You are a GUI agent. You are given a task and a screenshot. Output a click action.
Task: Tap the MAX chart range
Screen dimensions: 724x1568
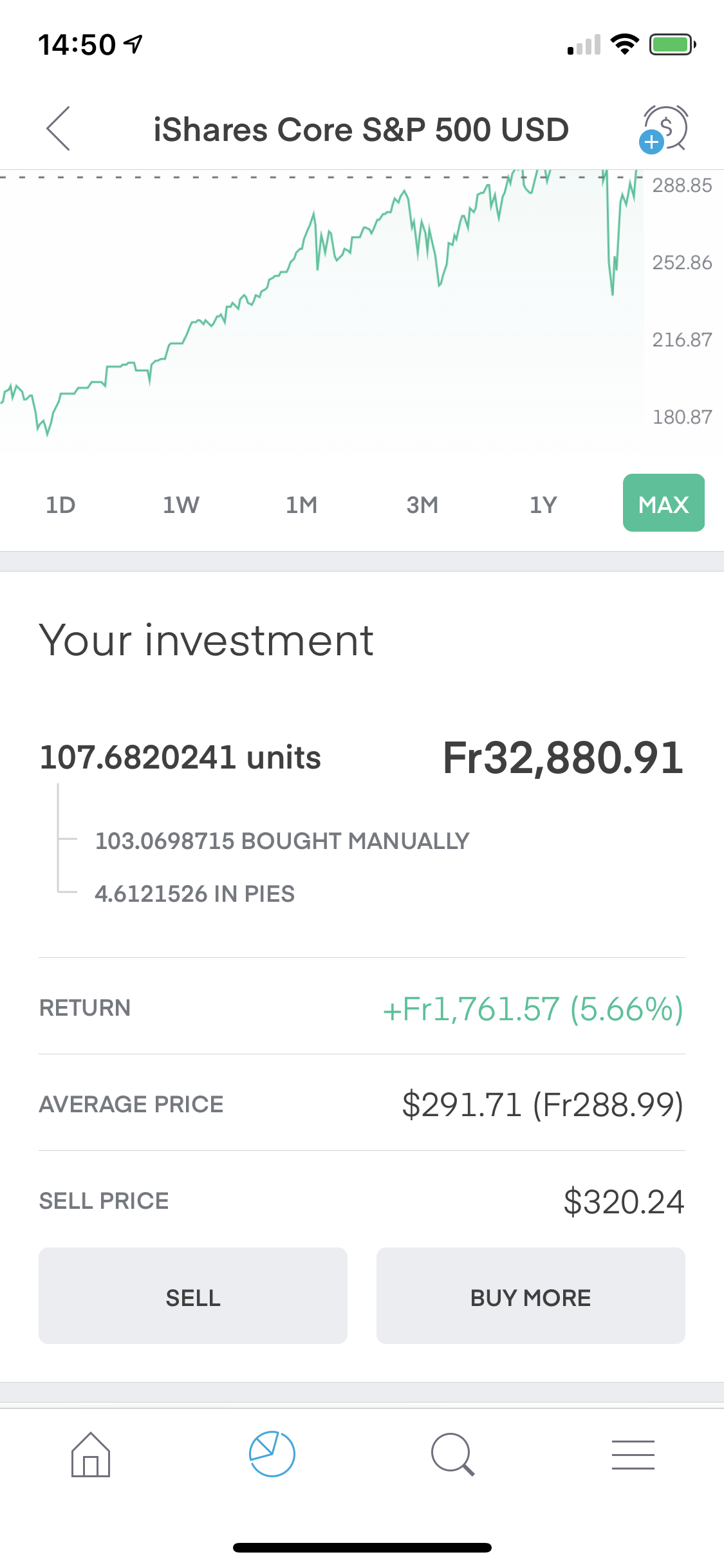click(x=664, y=503)
